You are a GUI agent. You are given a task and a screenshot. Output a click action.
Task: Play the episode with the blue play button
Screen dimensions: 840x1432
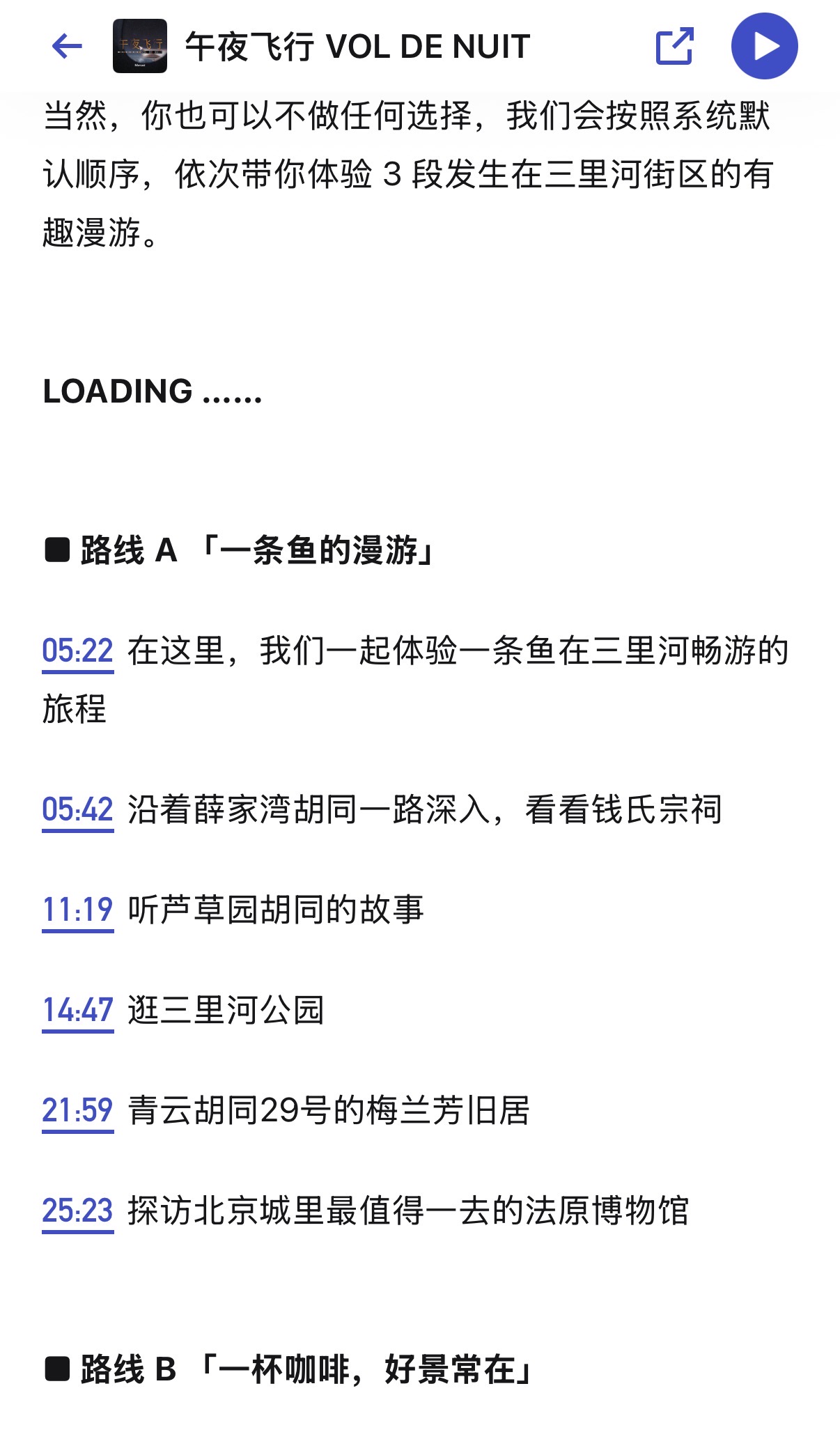[x=764, y=46]
